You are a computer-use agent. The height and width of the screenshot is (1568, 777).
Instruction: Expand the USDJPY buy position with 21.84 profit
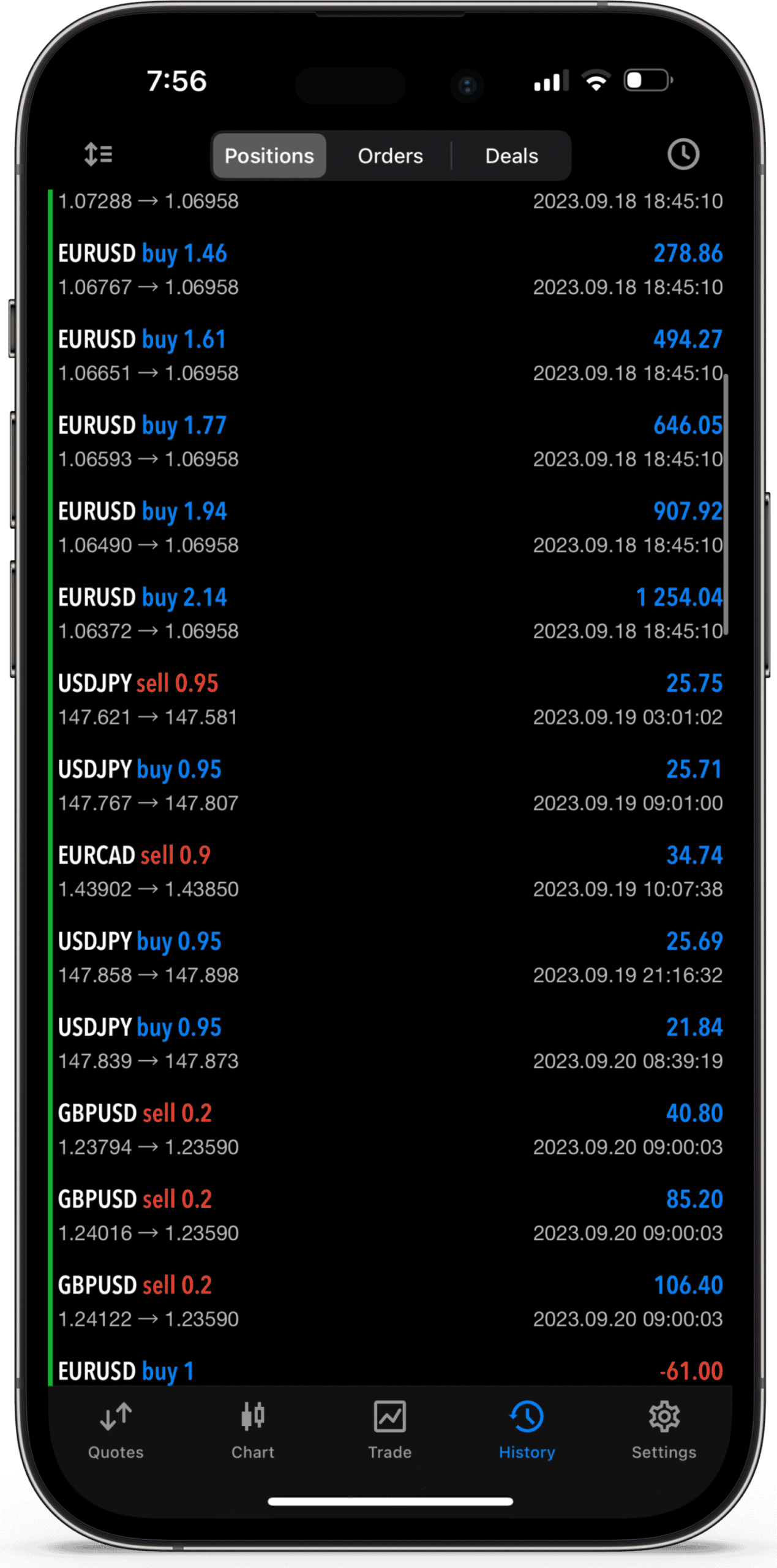389,1044
